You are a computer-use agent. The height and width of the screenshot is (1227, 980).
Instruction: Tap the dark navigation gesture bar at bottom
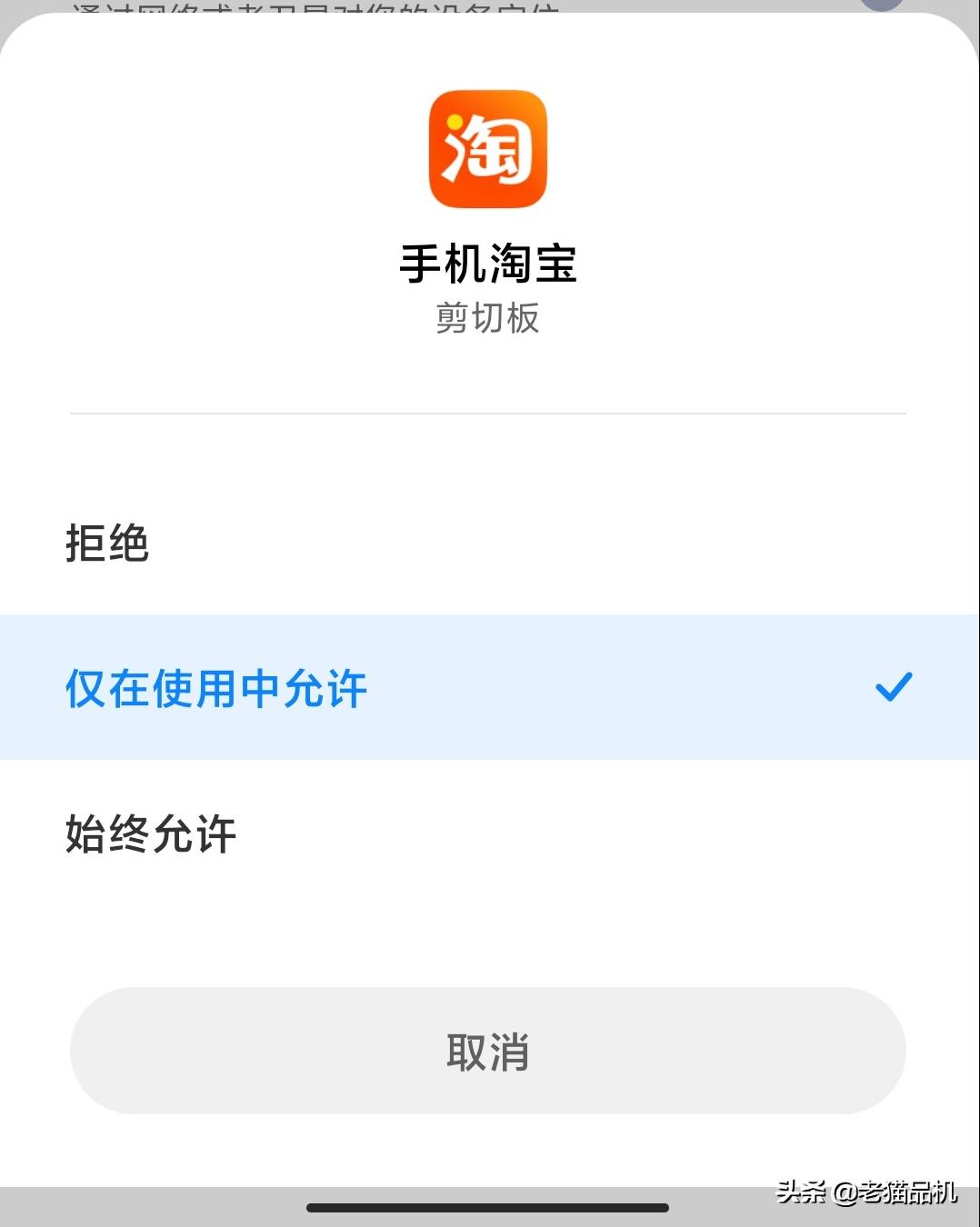pos(489,1206)
